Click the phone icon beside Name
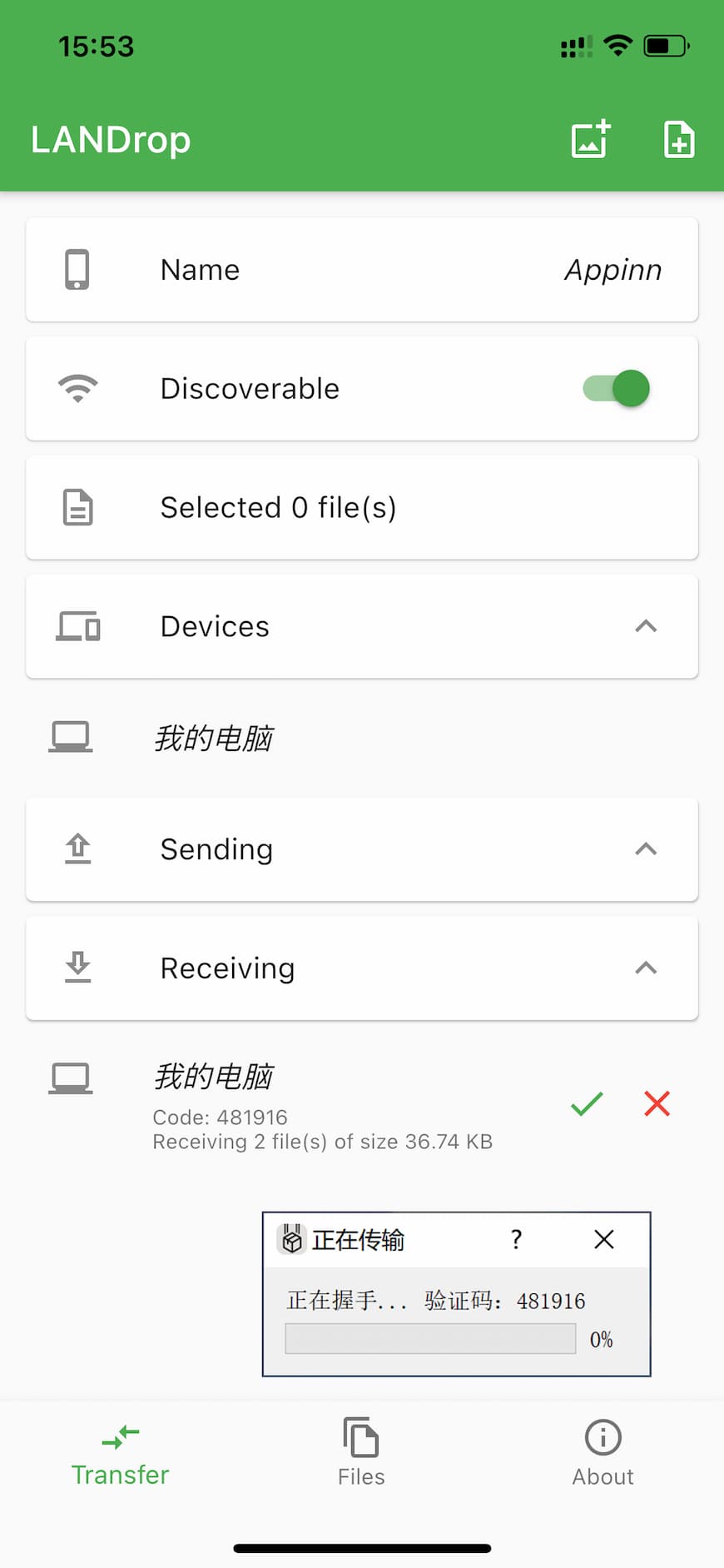 point(77,269)
